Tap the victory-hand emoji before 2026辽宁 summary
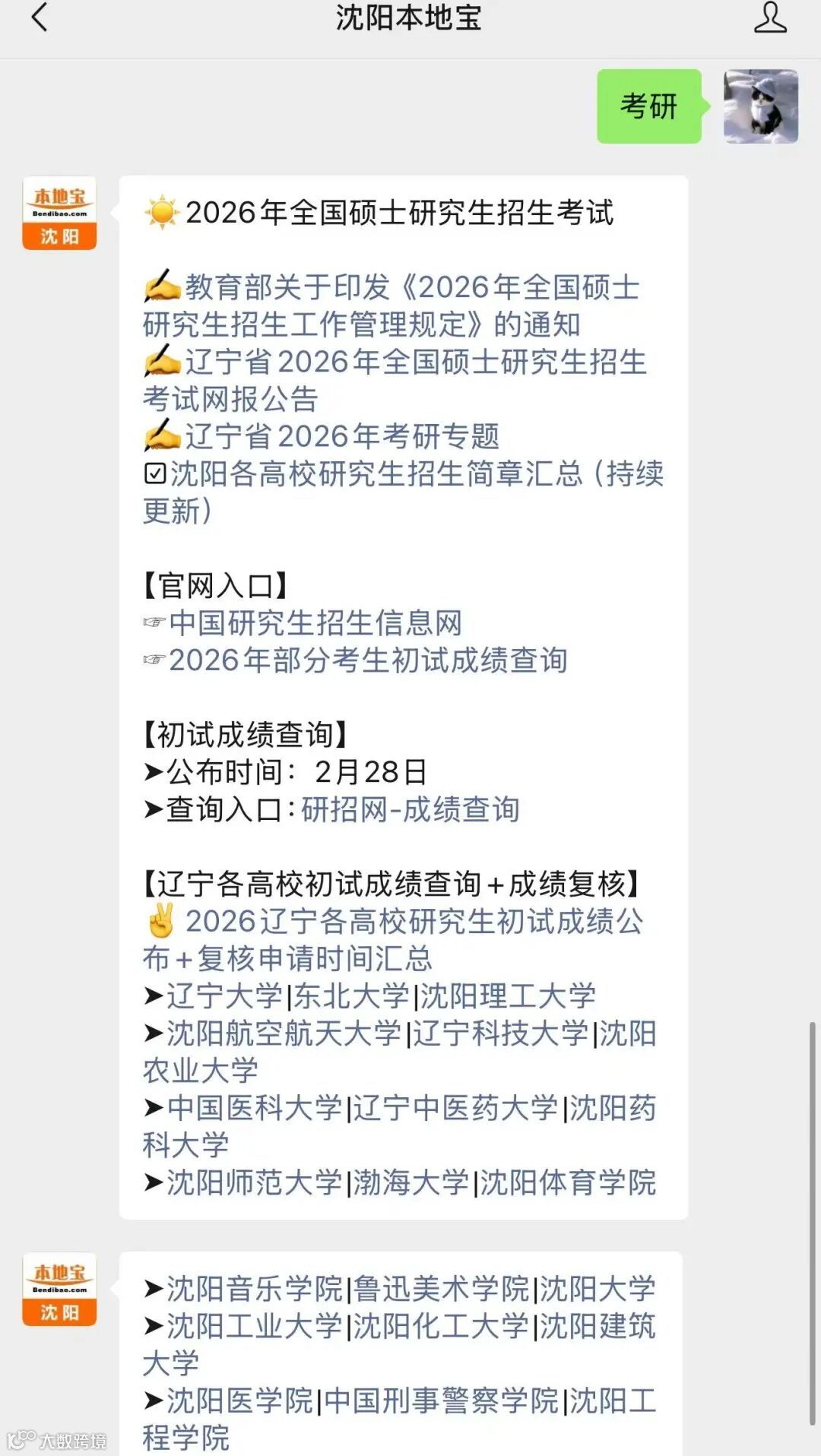 (160, 922)
